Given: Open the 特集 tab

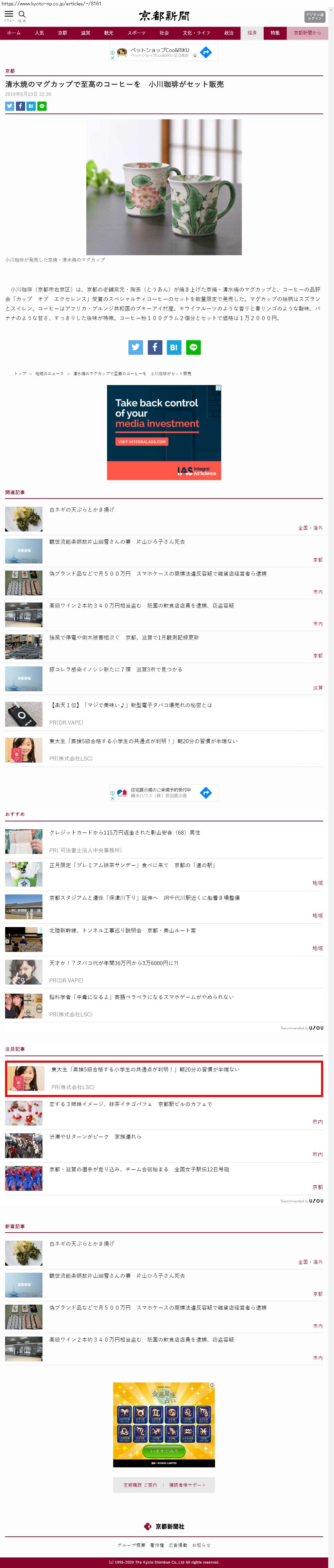Looking at the screenshot, I should (275, 33).
